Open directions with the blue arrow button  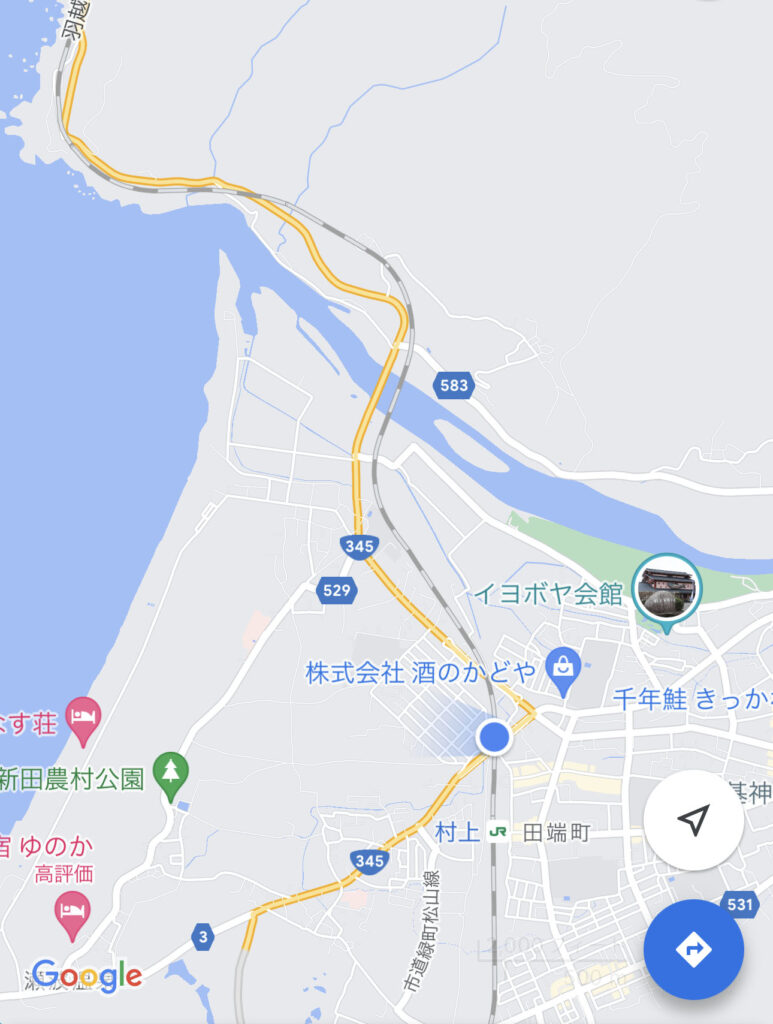(x=693, y=949)
